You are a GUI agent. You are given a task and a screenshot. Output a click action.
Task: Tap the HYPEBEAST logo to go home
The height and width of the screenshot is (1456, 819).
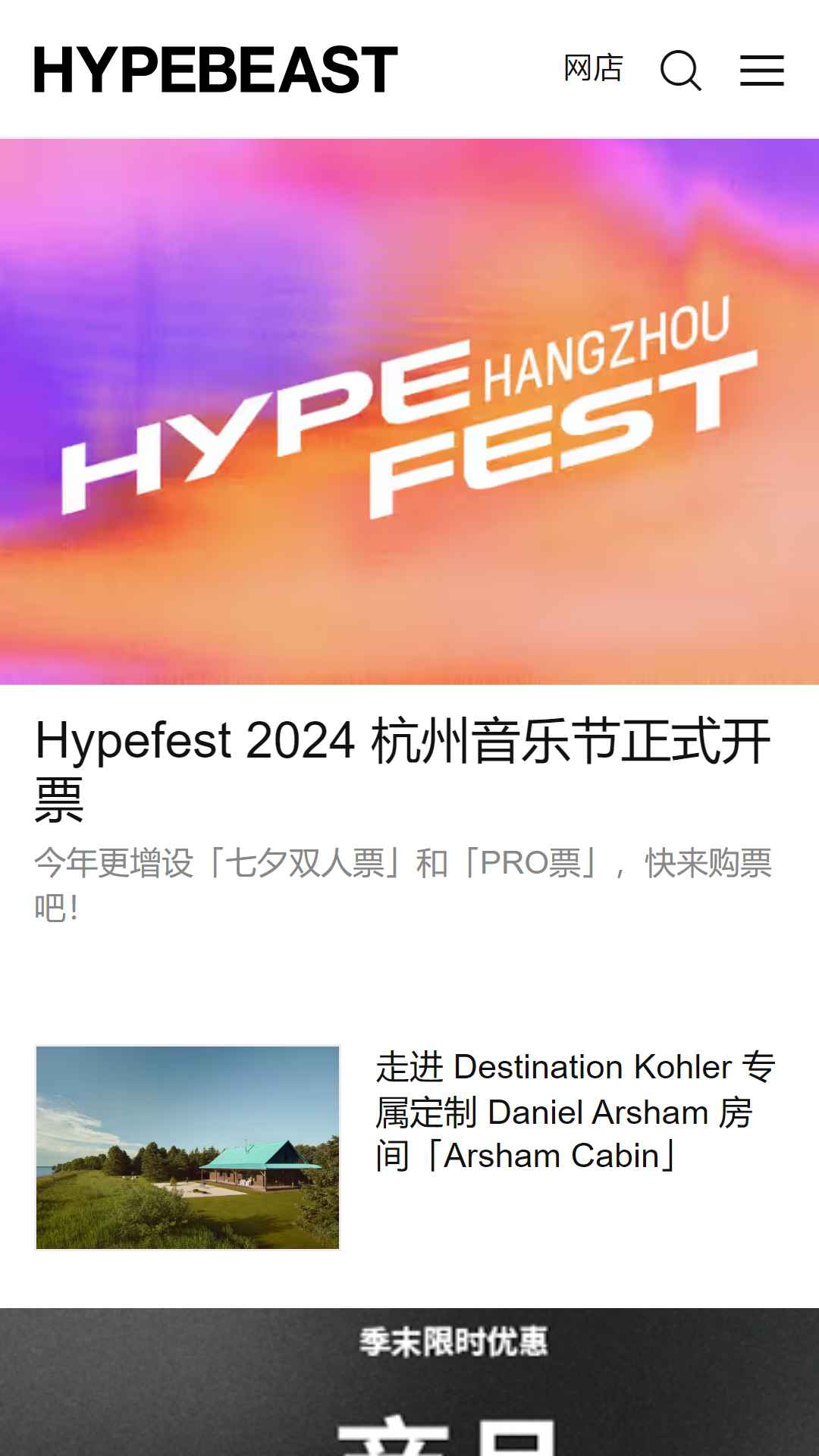(x=215, y=70)
